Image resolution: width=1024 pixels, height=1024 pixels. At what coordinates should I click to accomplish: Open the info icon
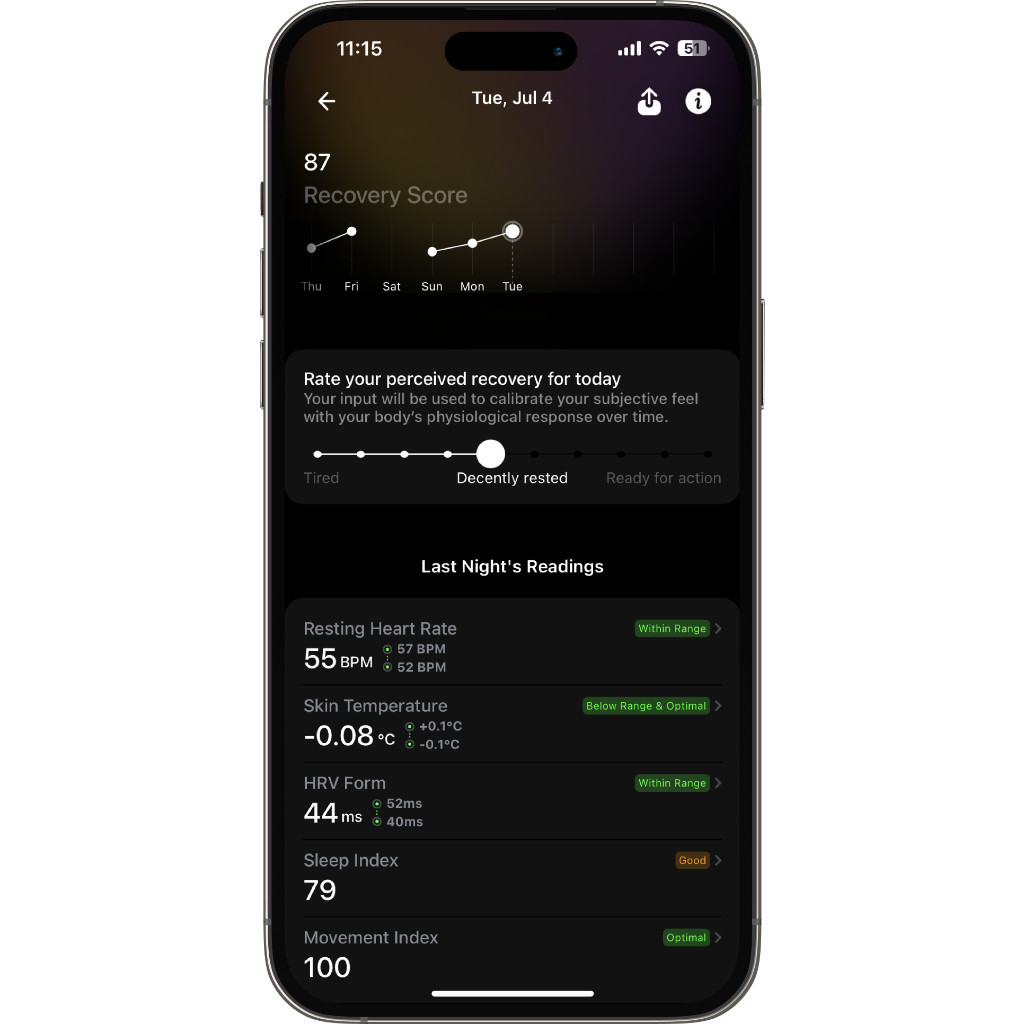coord(698,101)
